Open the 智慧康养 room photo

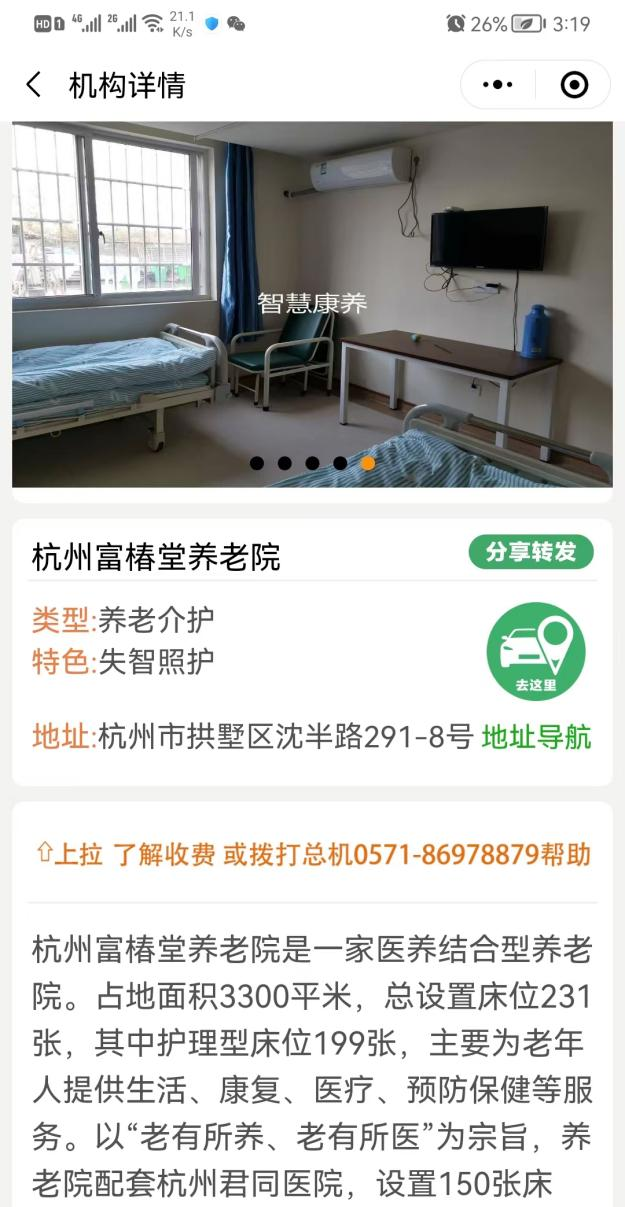[312, 304]
